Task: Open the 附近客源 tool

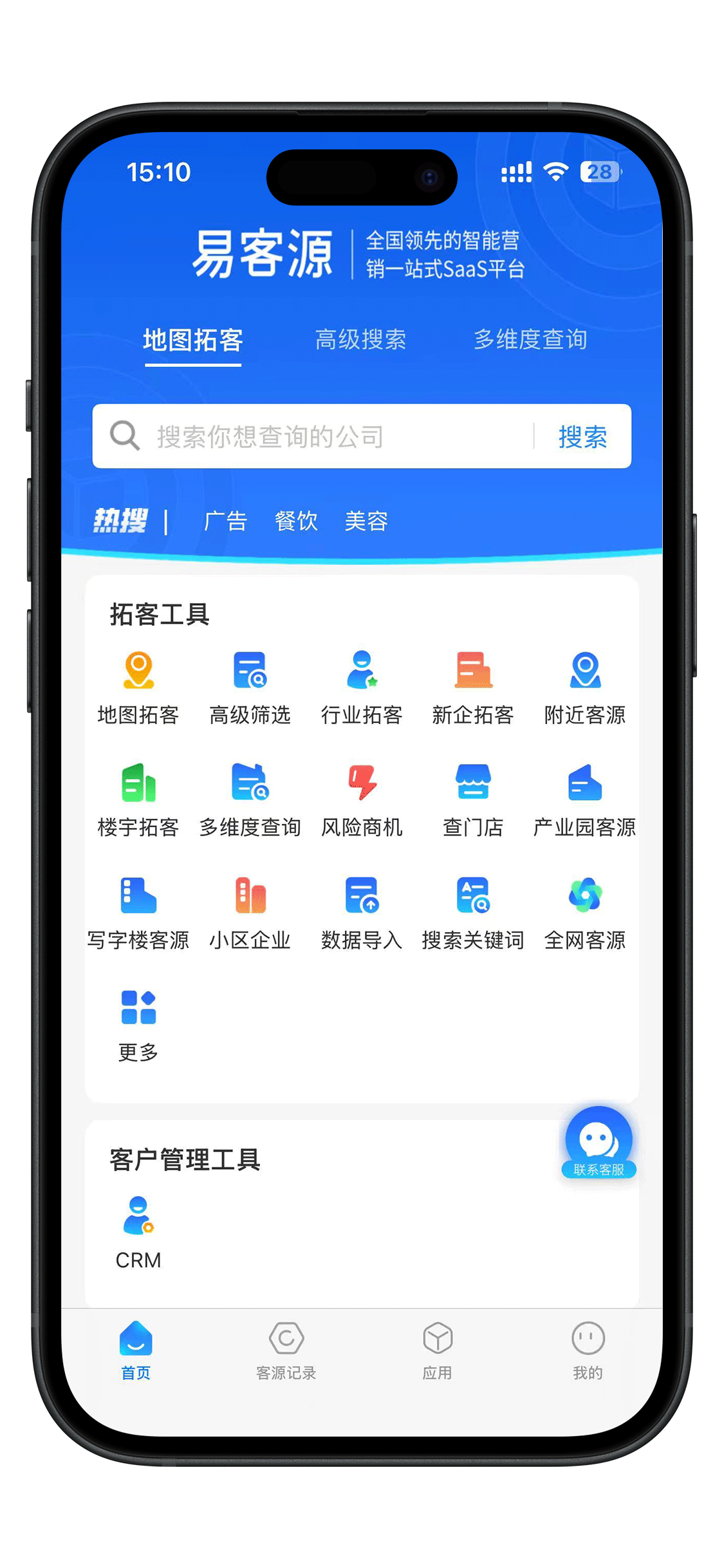Action: [585, 686]
